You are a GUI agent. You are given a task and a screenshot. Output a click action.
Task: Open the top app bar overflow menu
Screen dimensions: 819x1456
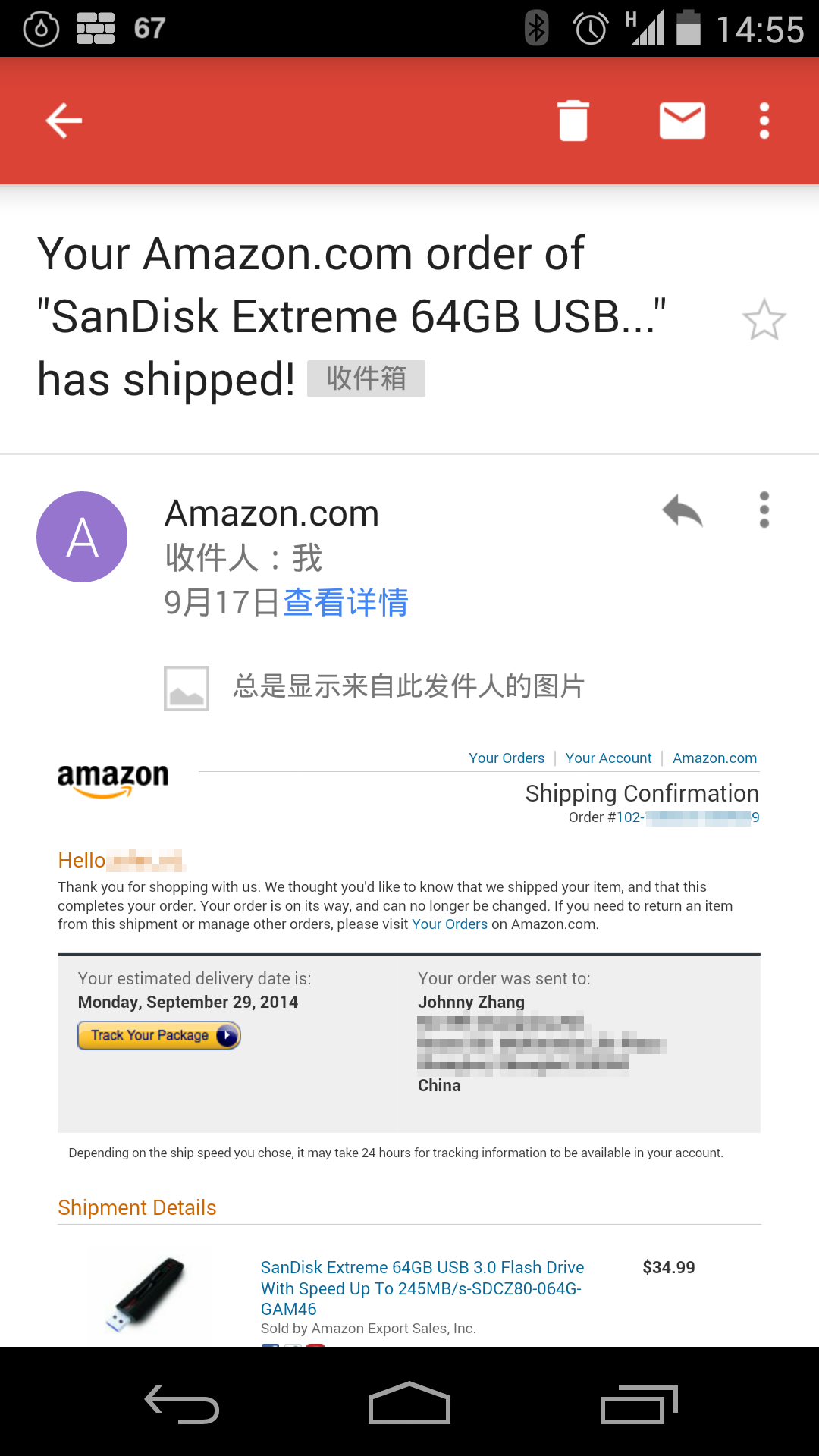click(764, 121)
